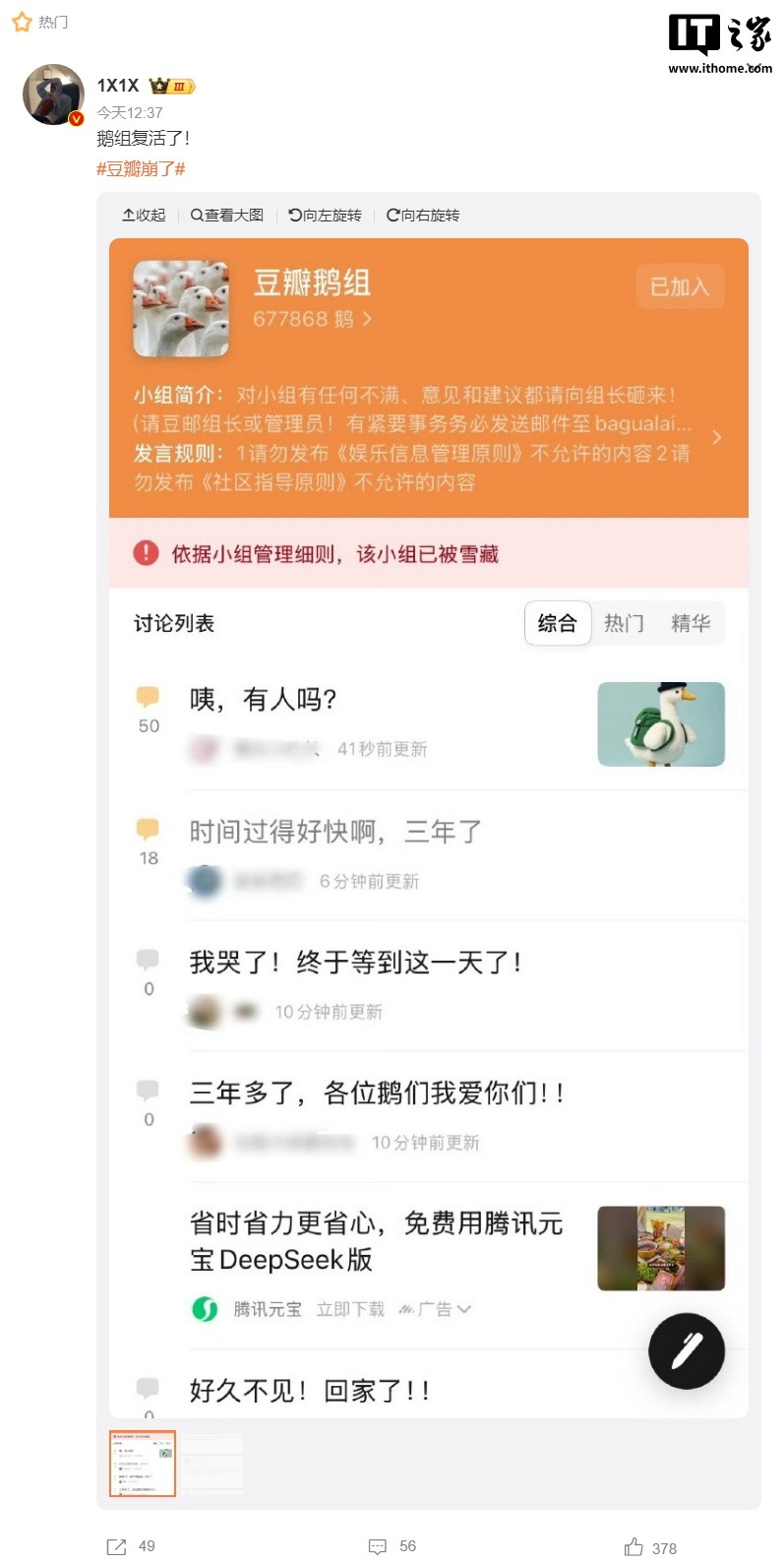Image resolution: width=784 pixels, height=1565 pixels.
Task: Open the 1X1X username link
Action: tap(118, 86)
